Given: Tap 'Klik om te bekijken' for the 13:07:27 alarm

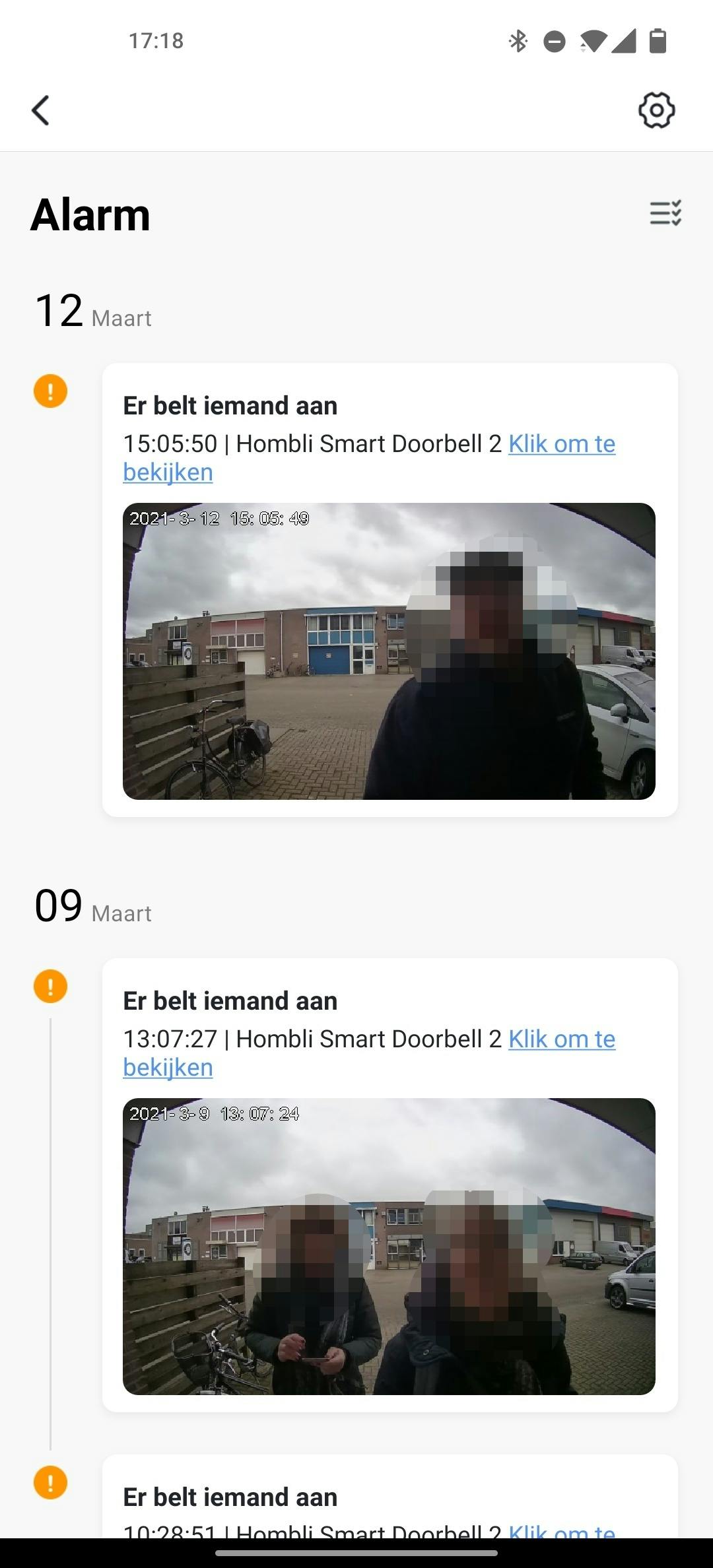Looking at the screenshot, I should pyautogui.click(x=561, y=1039).
